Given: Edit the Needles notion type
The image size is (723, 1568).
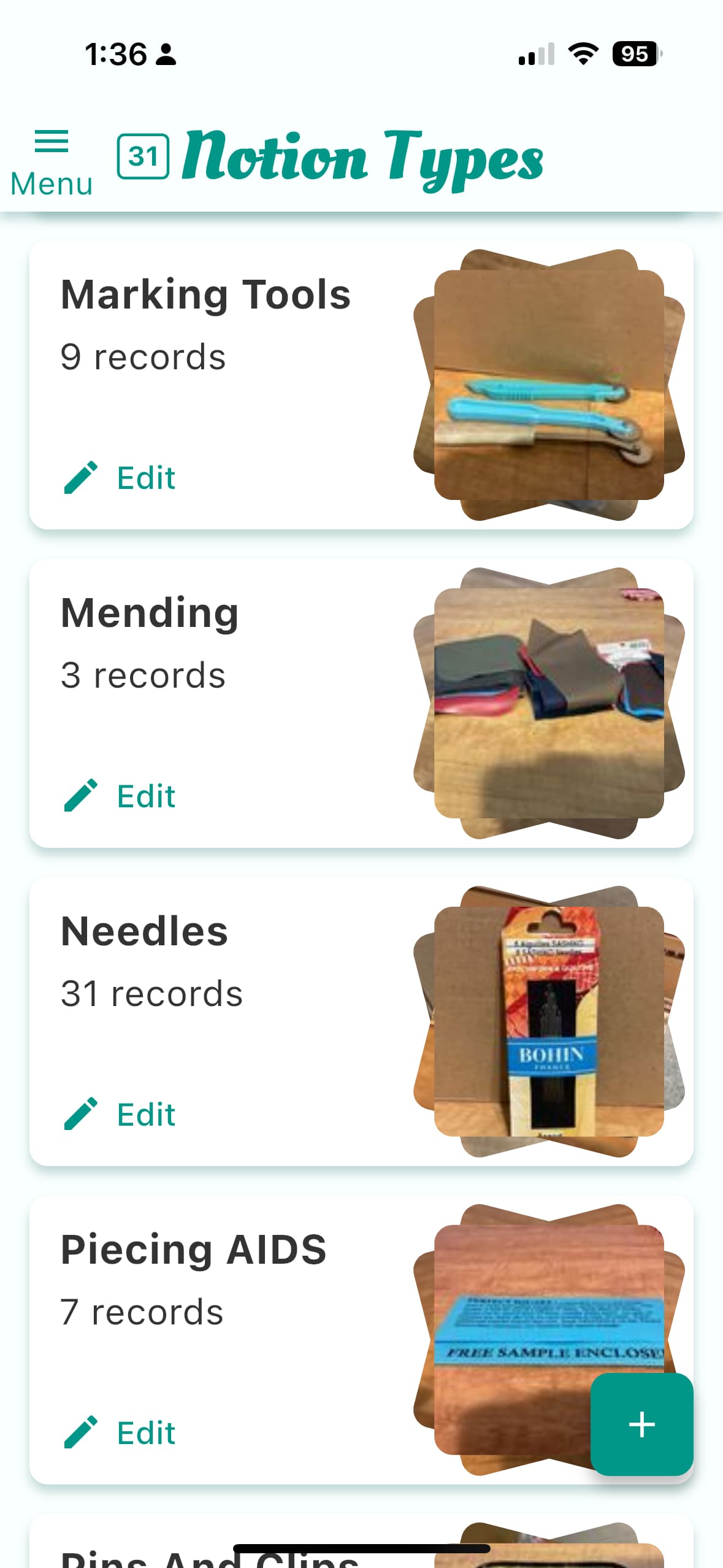Looking at the screenshot, I should click(120, 1114).
